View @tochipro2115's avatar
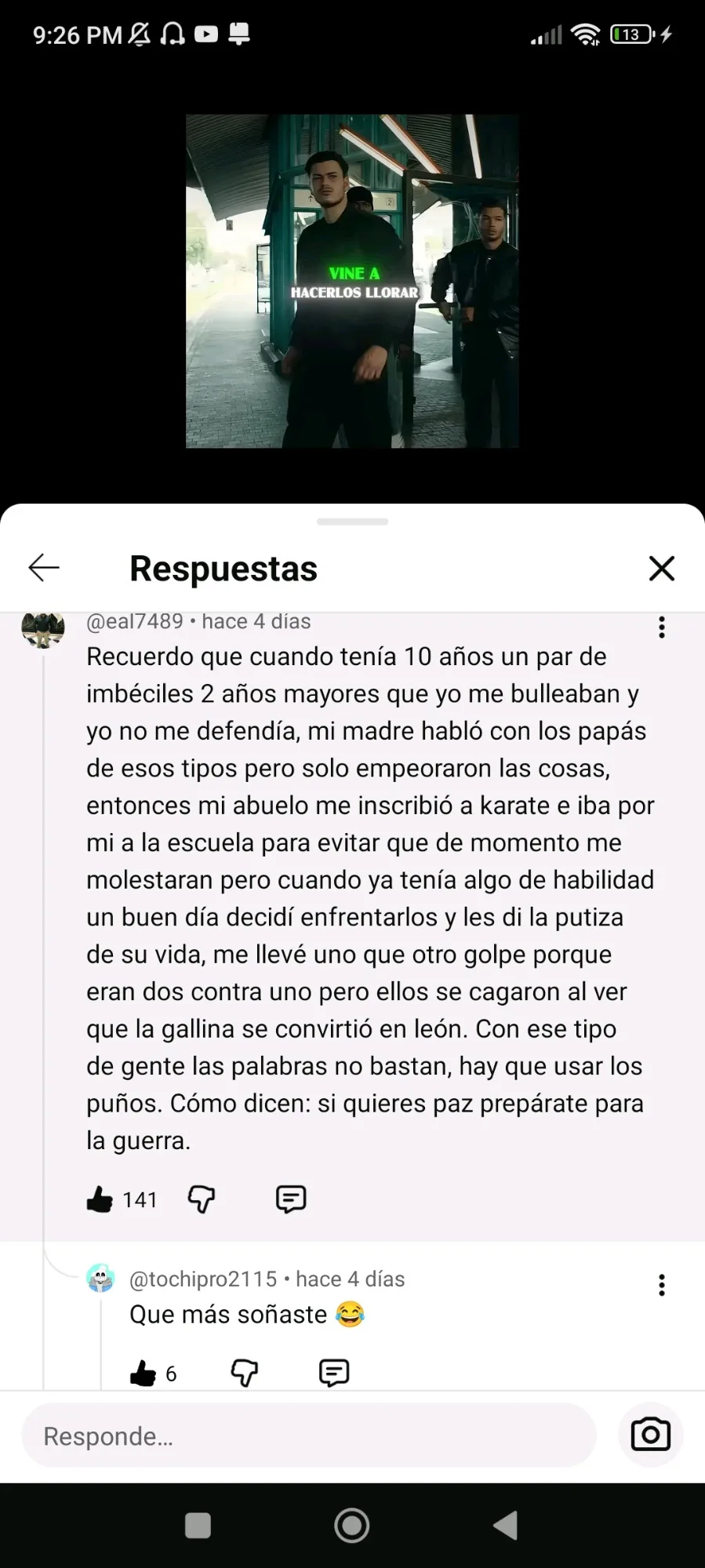 point(100,1279)
